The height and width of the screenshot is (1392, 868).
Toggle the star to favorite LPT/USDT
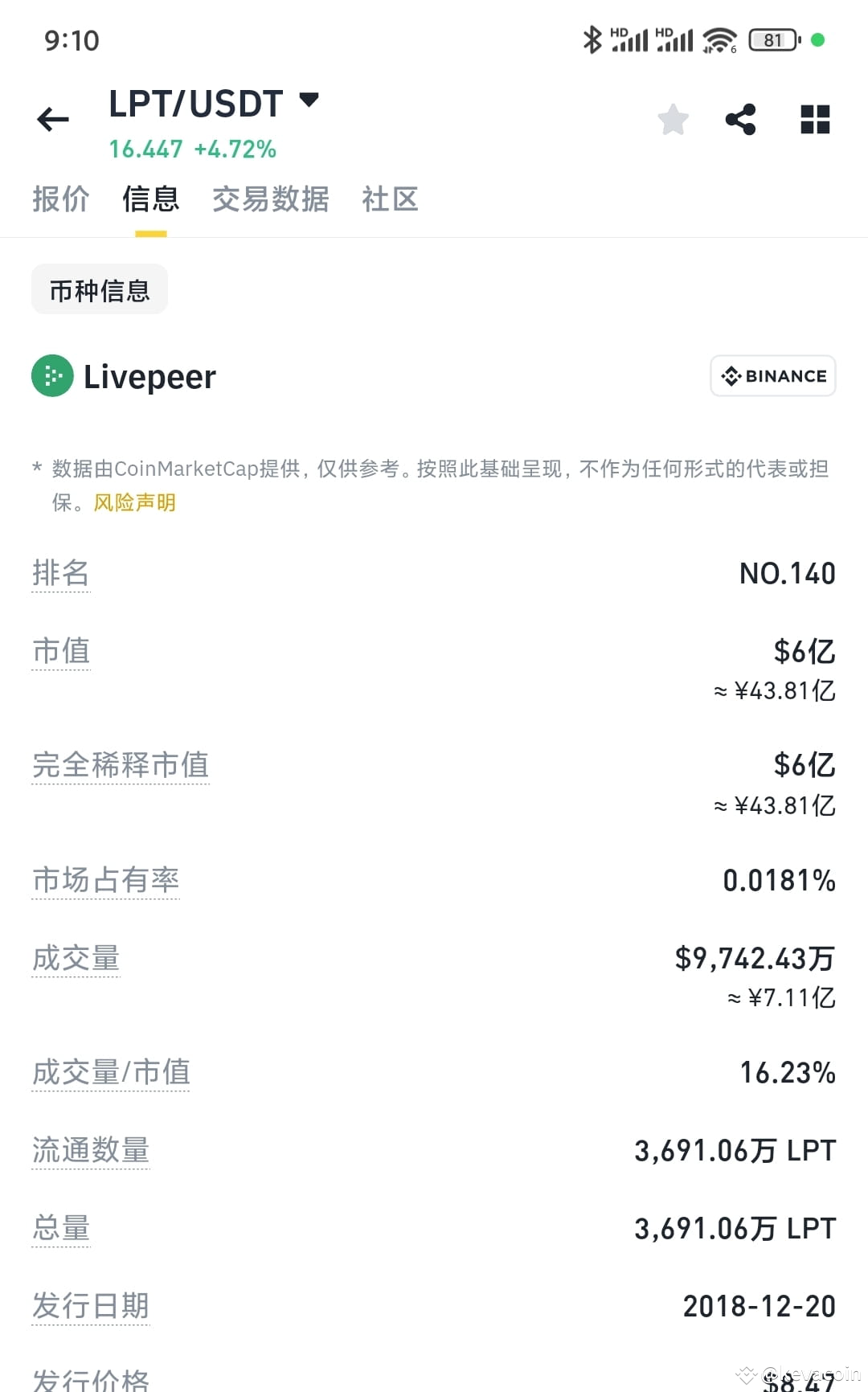coord(673,119)
